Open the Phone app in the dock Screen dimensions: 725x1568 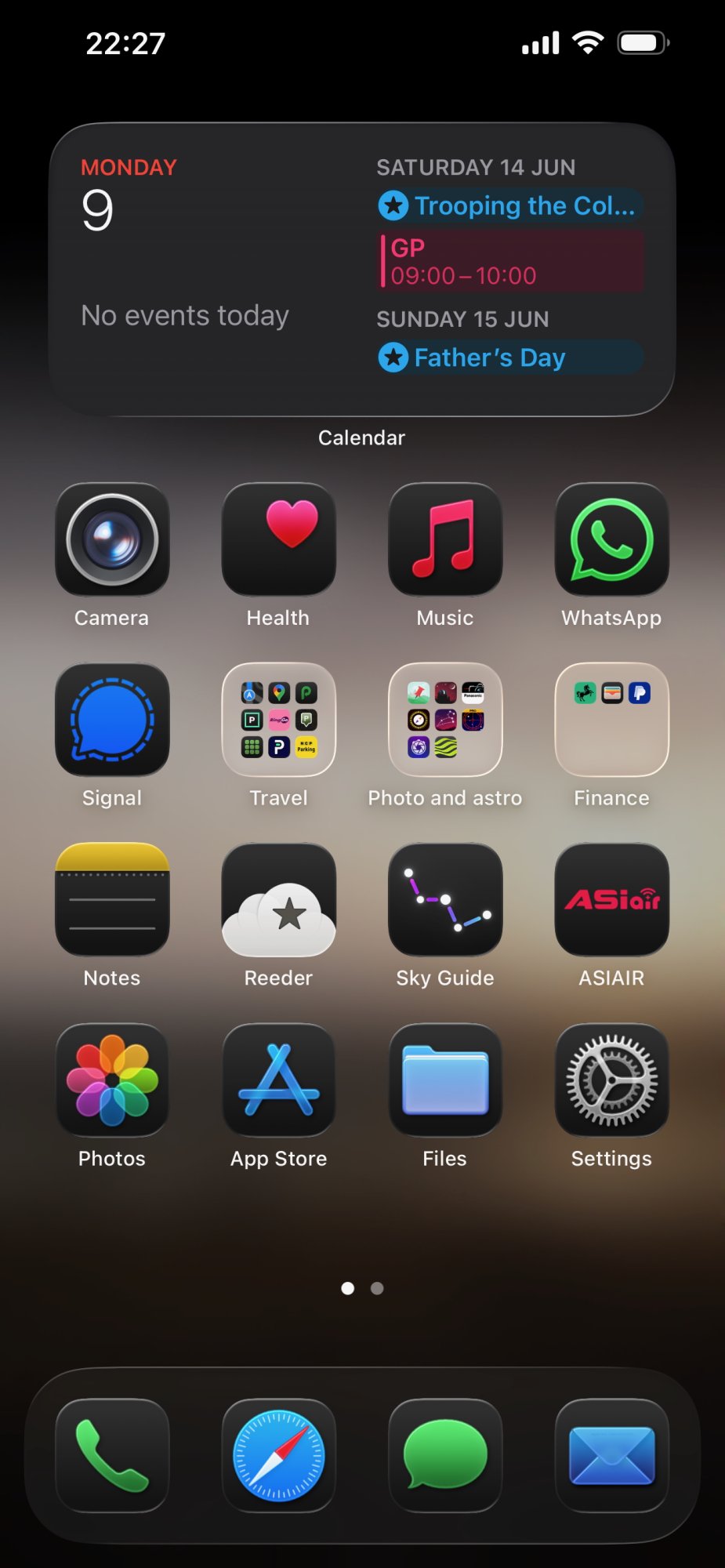pos(112,1456)
